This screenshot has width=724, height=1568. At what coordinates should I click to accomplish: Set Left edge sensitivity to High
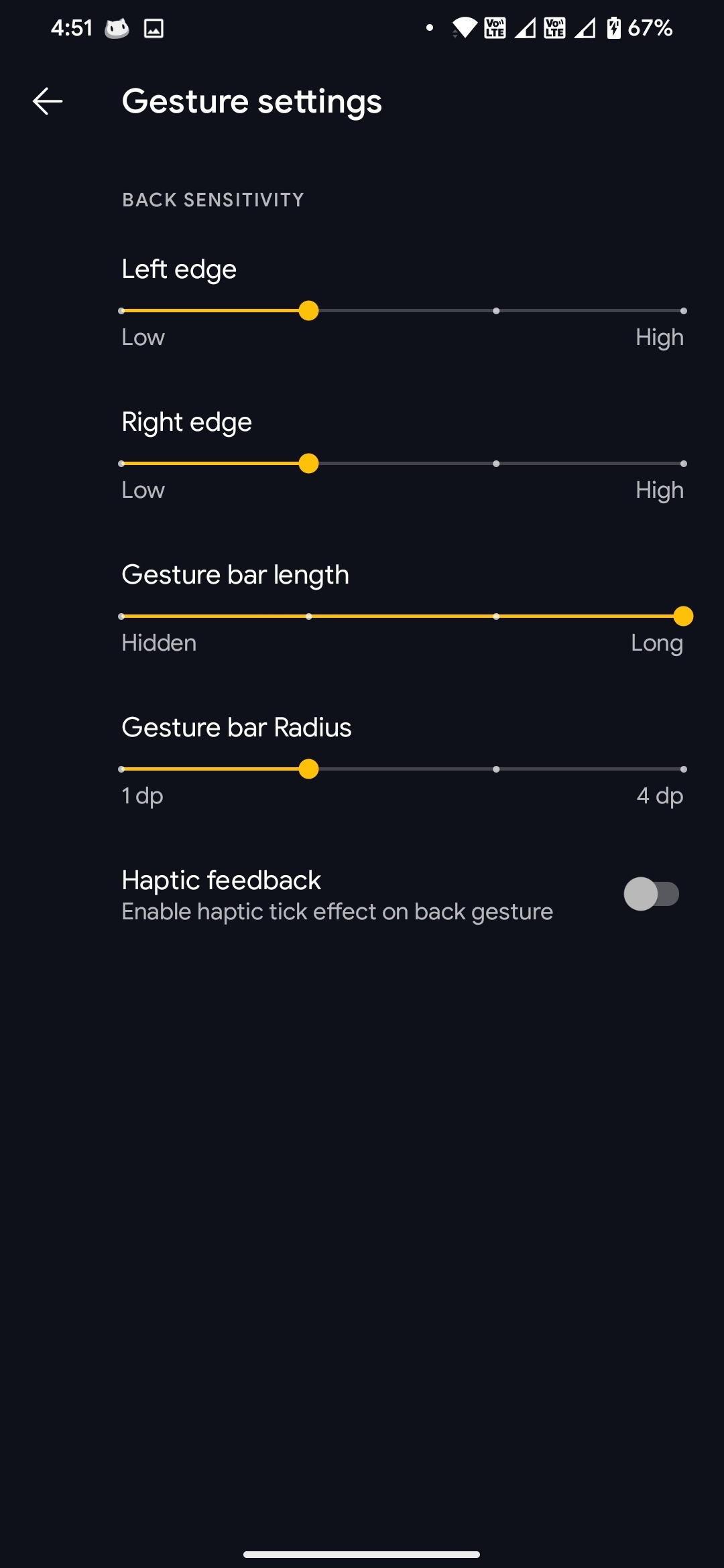coord(682,311)
